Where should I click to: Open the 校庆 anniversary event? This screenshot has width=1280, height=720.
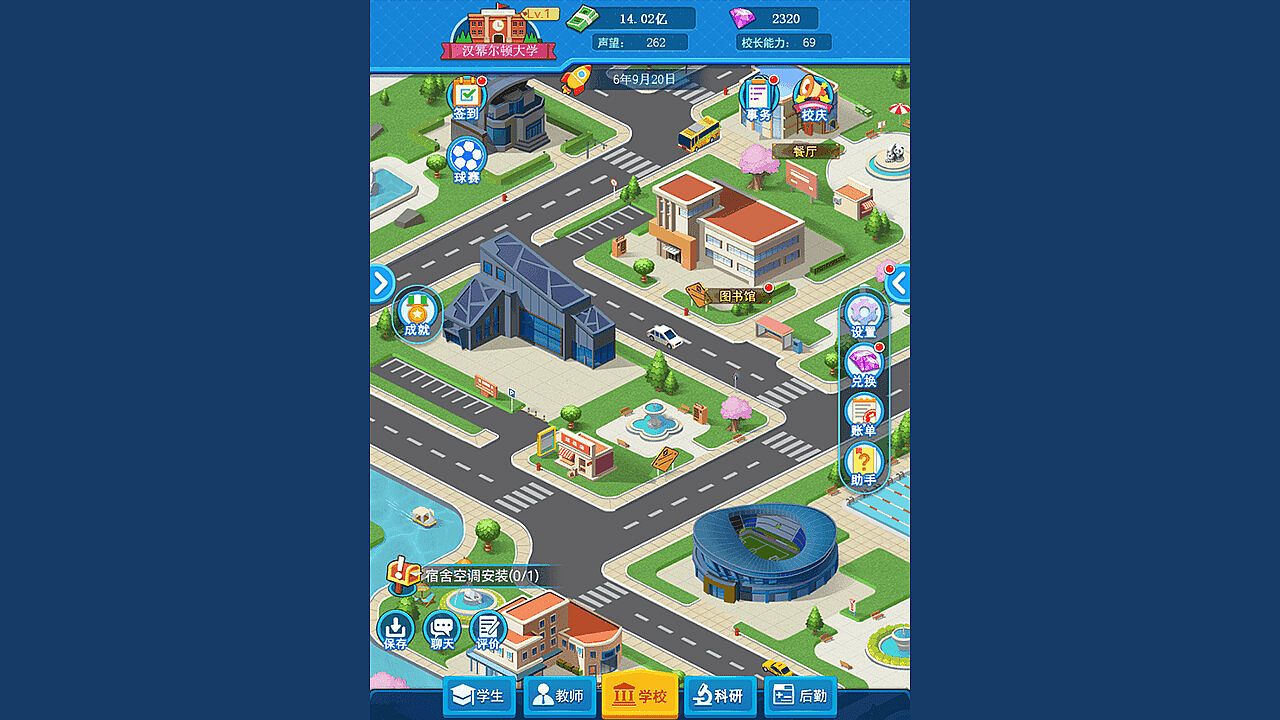coord(814,98)
